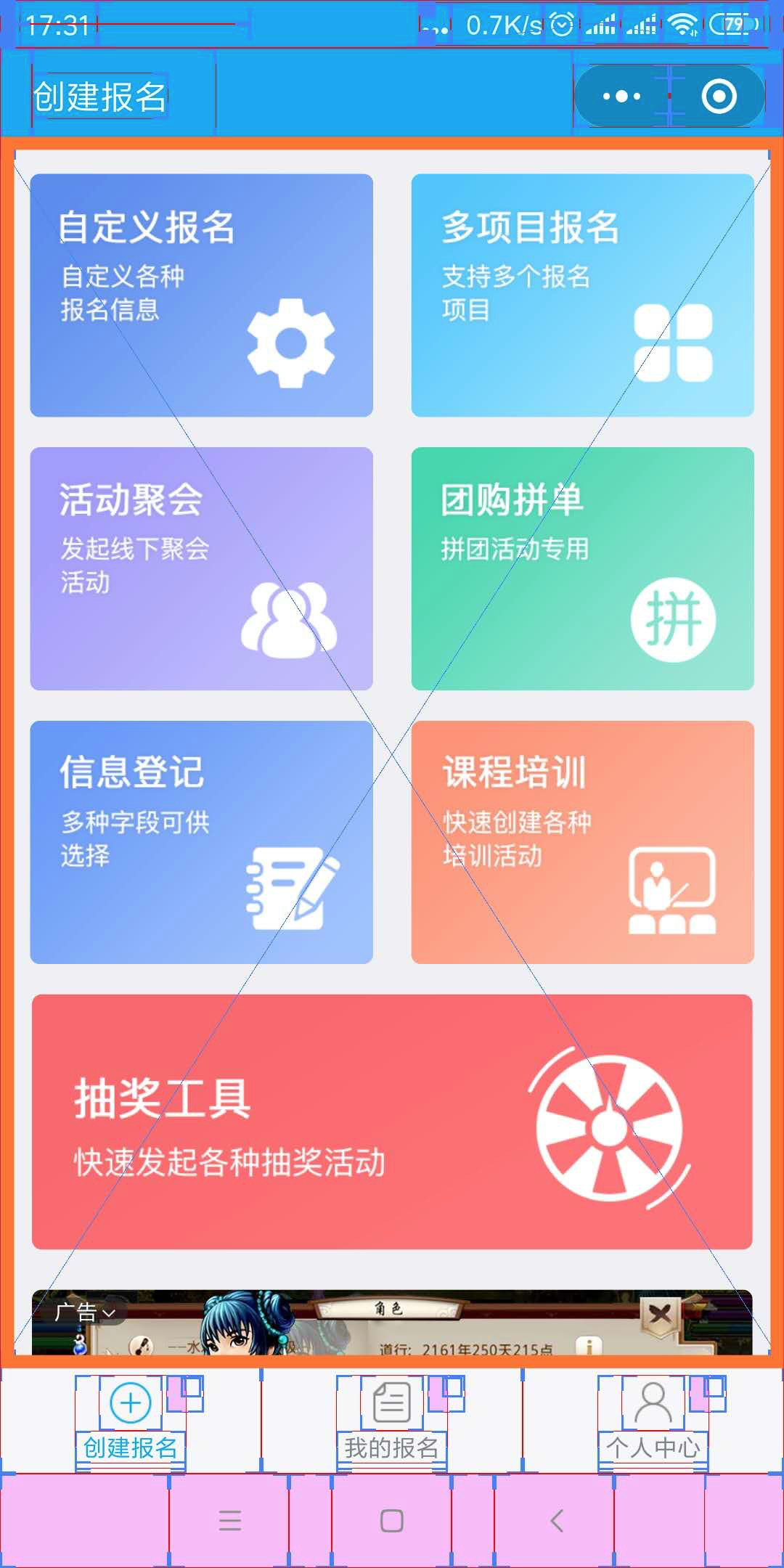Dismiss the ad banner with the X
Screen dimensions: 784x1568
pos(660,1314)
